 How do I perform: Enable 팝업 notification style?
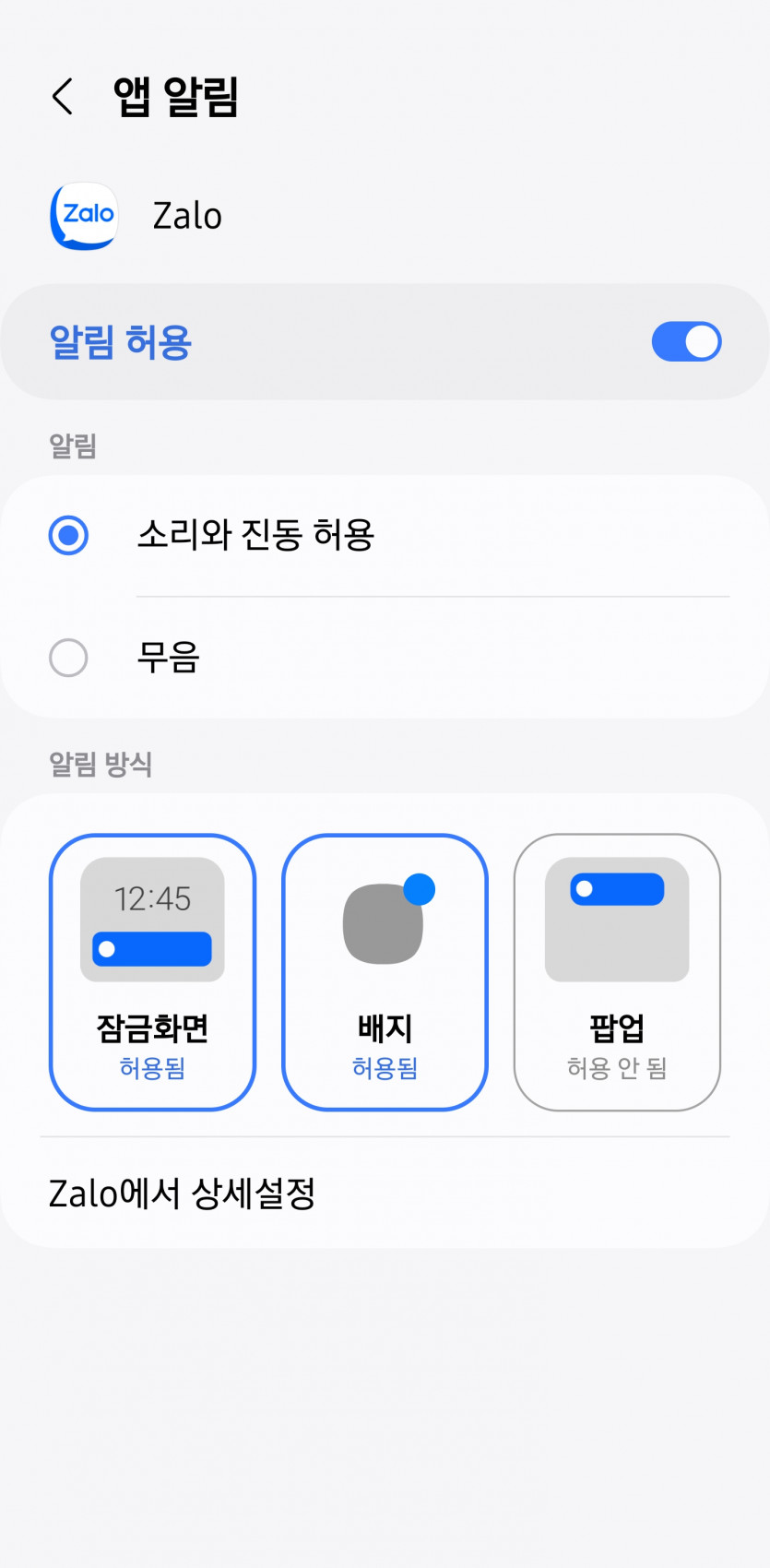click(x=617, y=972)
